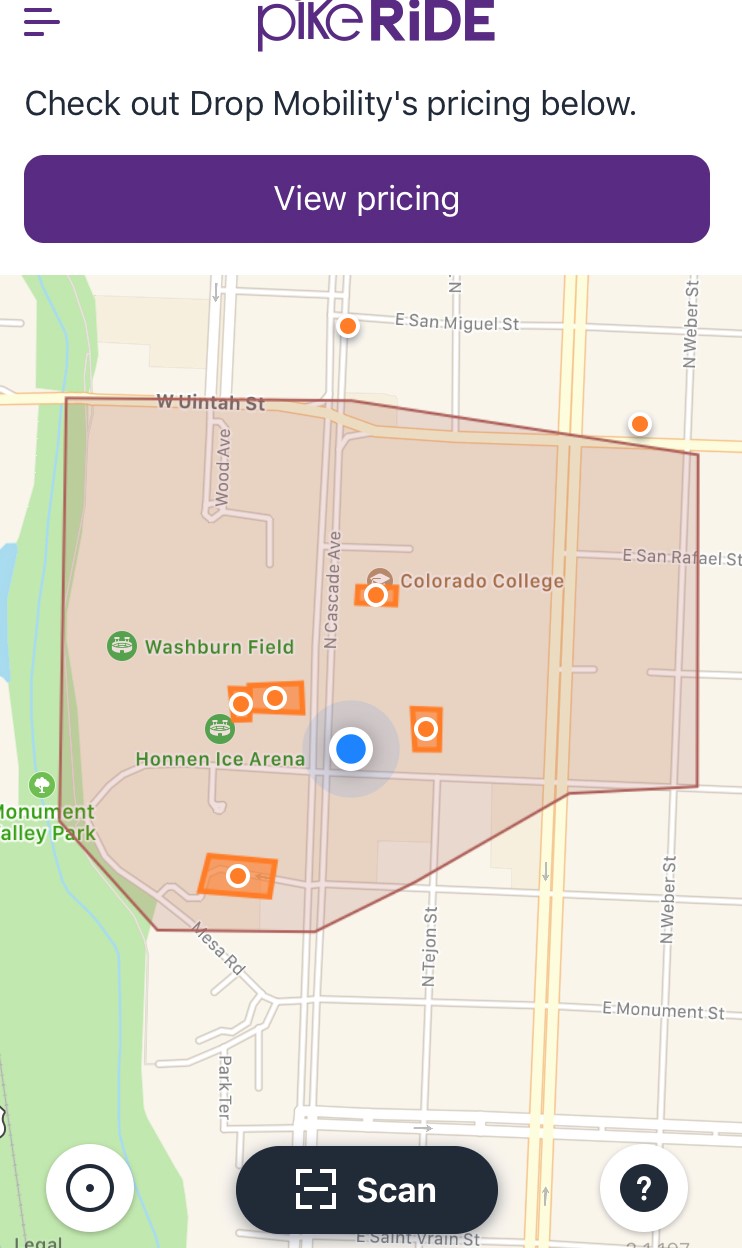The height and width of the screenshot is (1248, 742).
Task: Select the station marker at Colorado College
Action: (376, 595)
